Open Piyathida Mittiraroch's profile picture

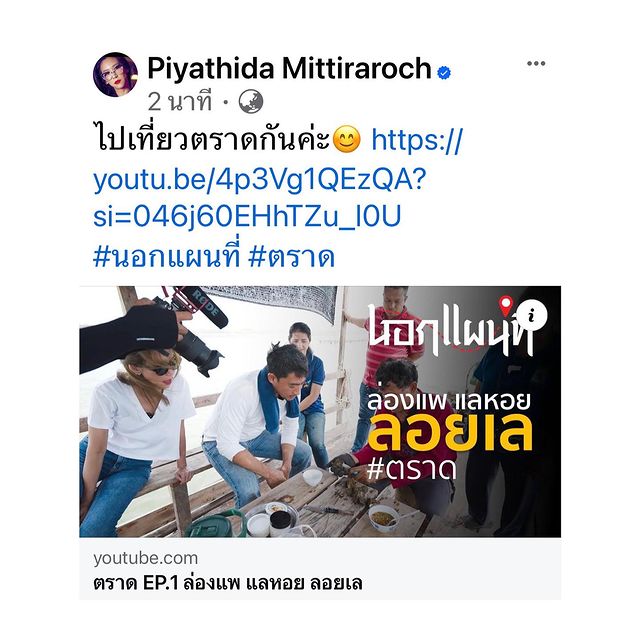[x=115, y=74]
